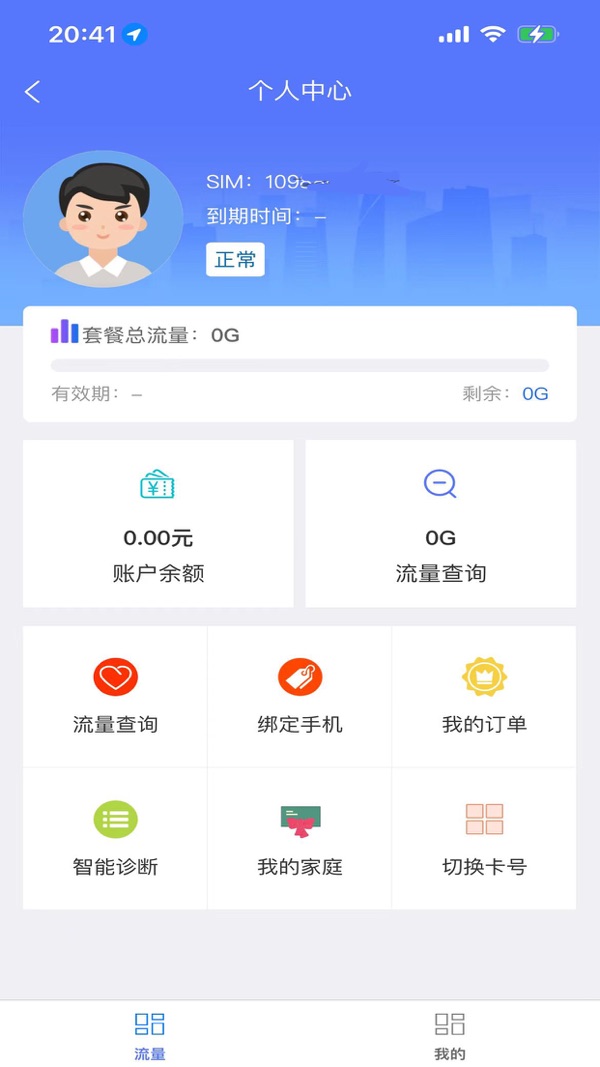Tap the profile avatar picture
This screenshot has height=1067, width=600.
(x=103, y=219)
